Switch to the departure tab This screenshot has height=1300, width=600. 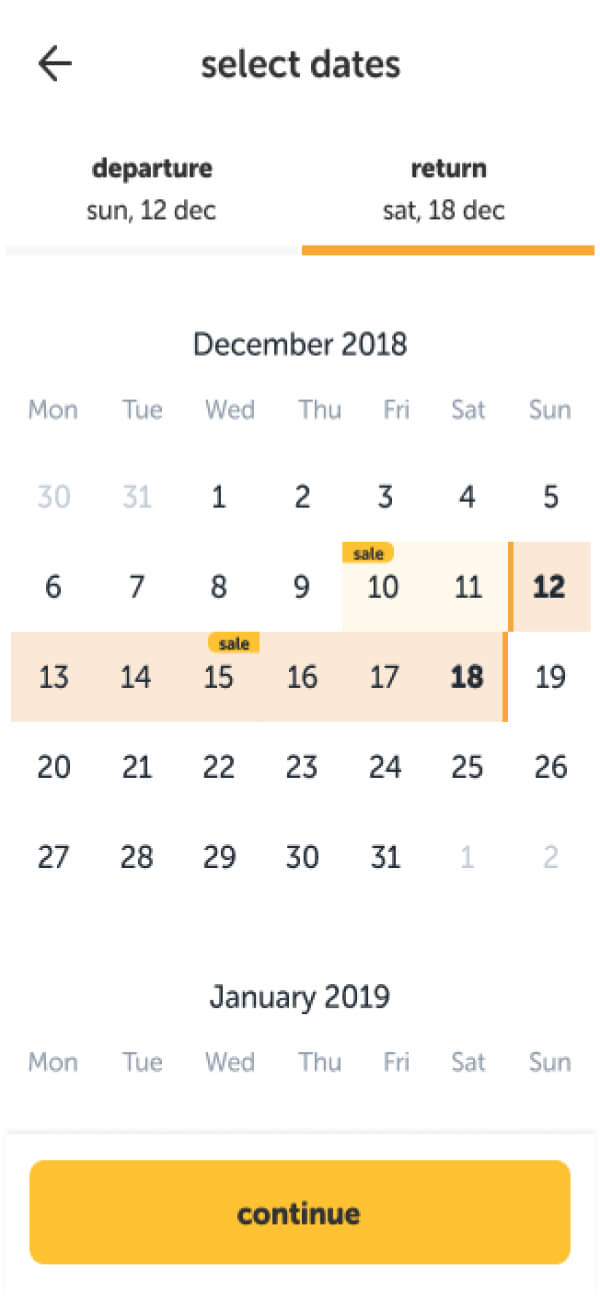tap(152, 190)
